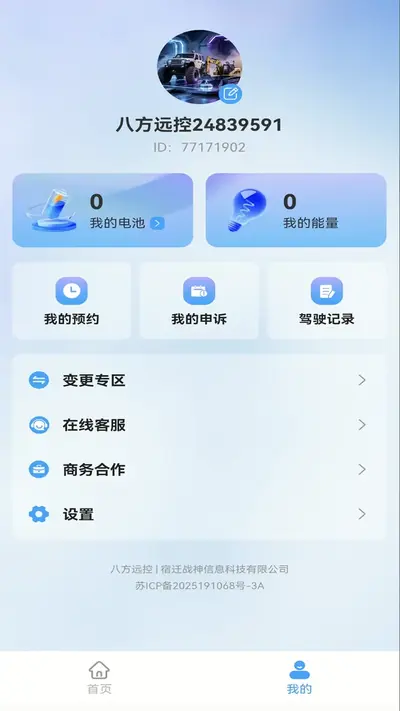
Task: Select the 我的 tab
Action: [299, 678]
